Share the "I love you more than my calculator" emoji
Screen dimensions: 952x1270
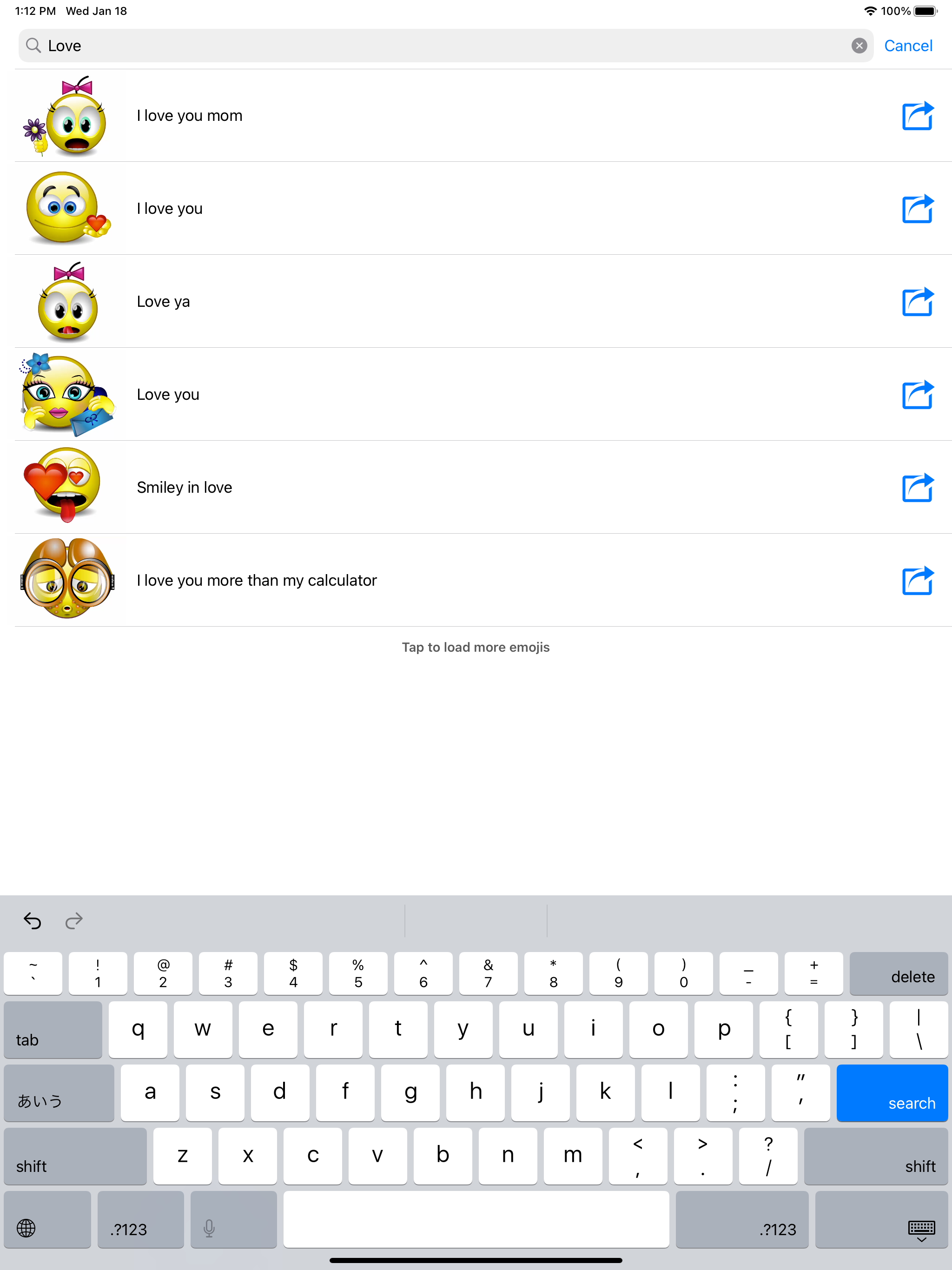(917, 581)
